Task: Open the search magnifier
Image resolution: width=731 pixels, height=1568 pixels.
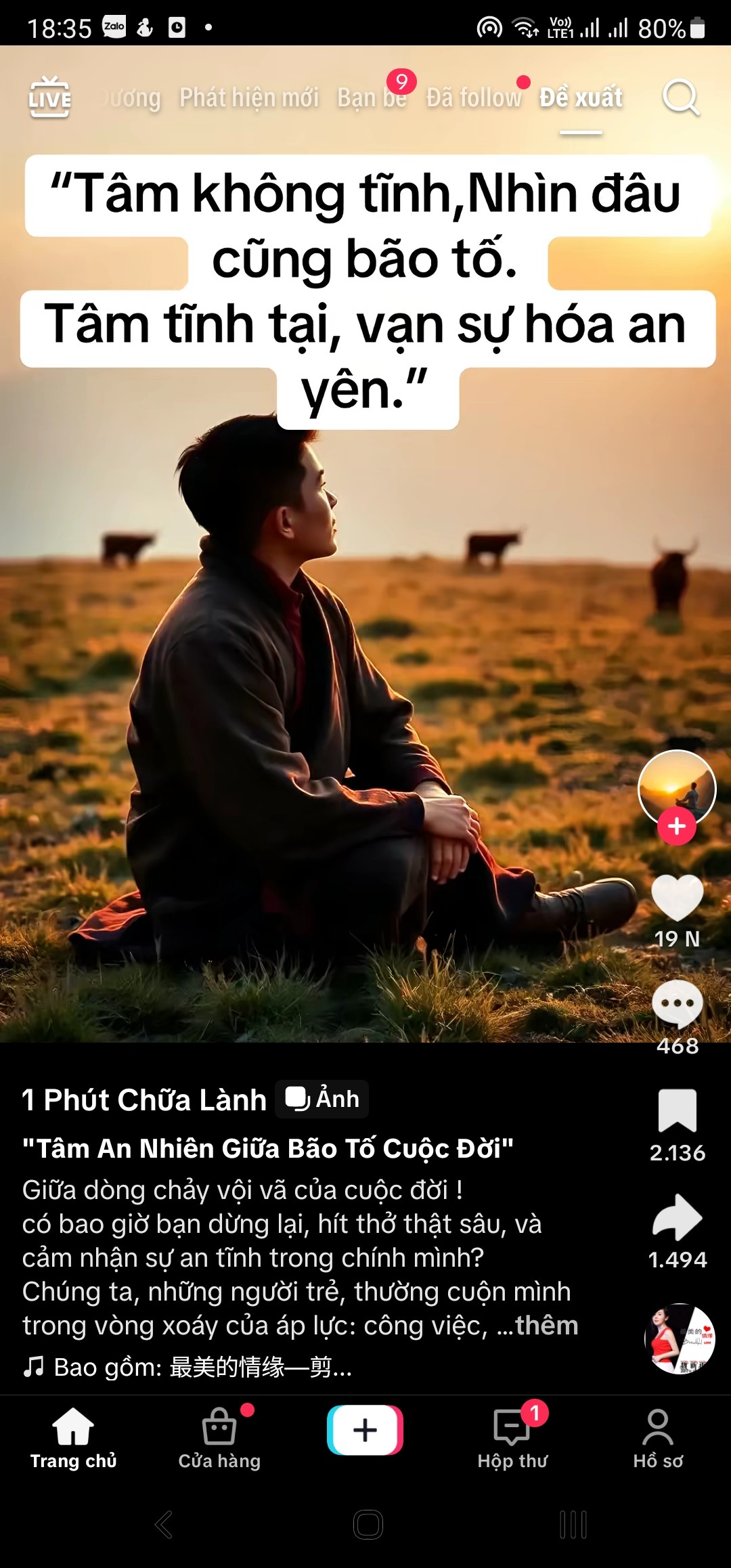Action: [x=680, y=97]
